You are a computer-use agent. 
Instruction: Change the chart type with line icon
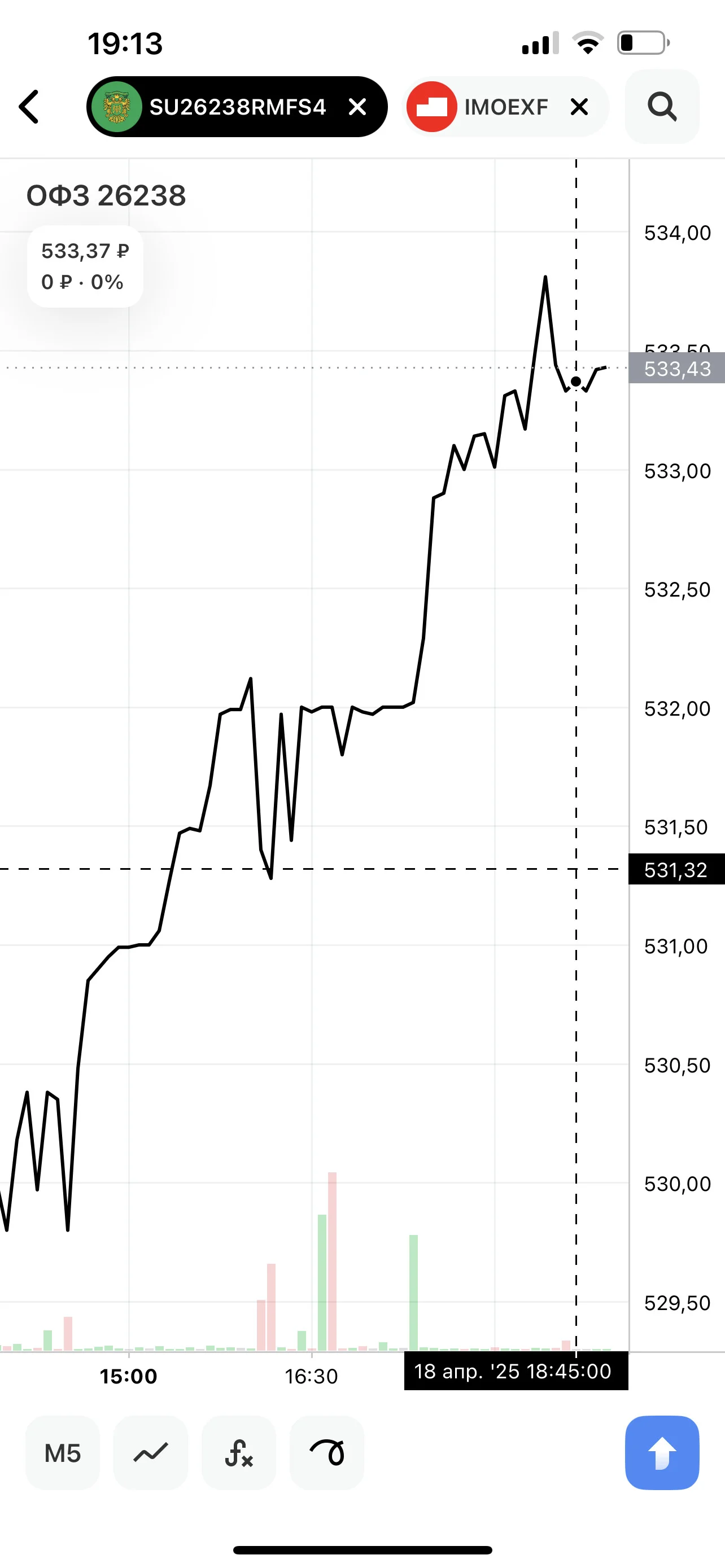tap(150, 1453)
